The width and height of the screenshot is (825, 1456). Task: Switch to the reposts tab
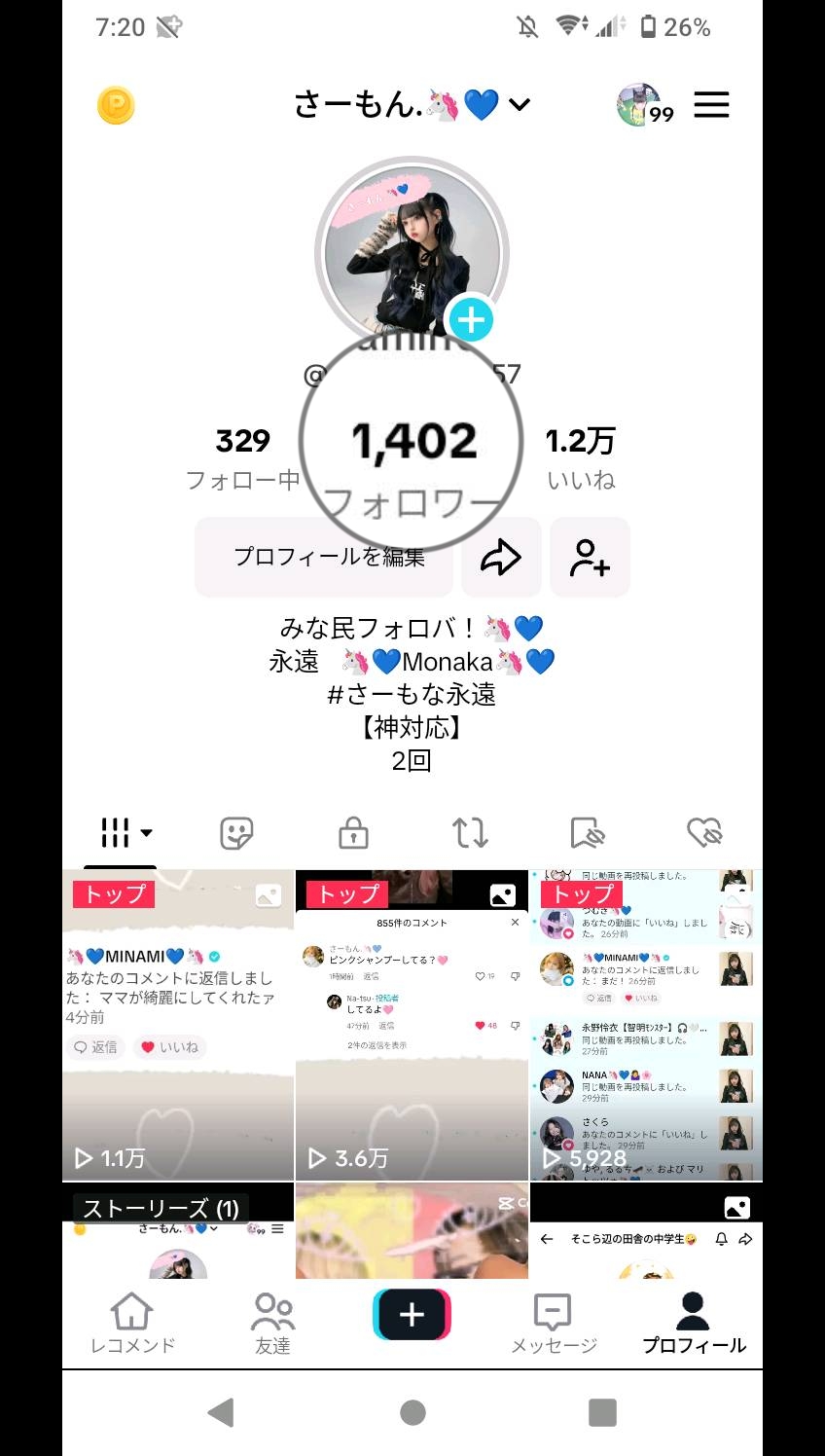click(470, 833)
